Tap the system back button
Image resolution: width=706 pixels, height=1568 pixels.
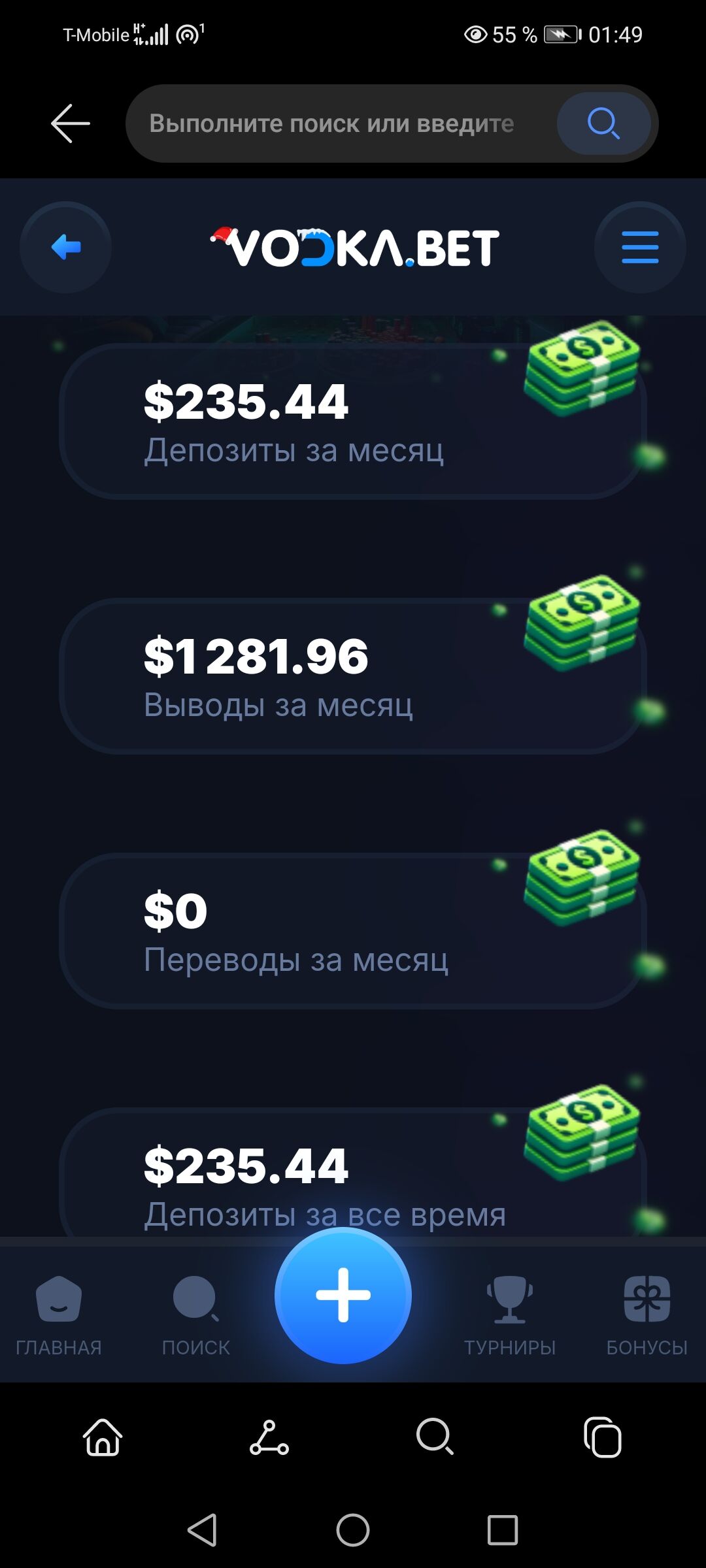[x=203, y=1529]
